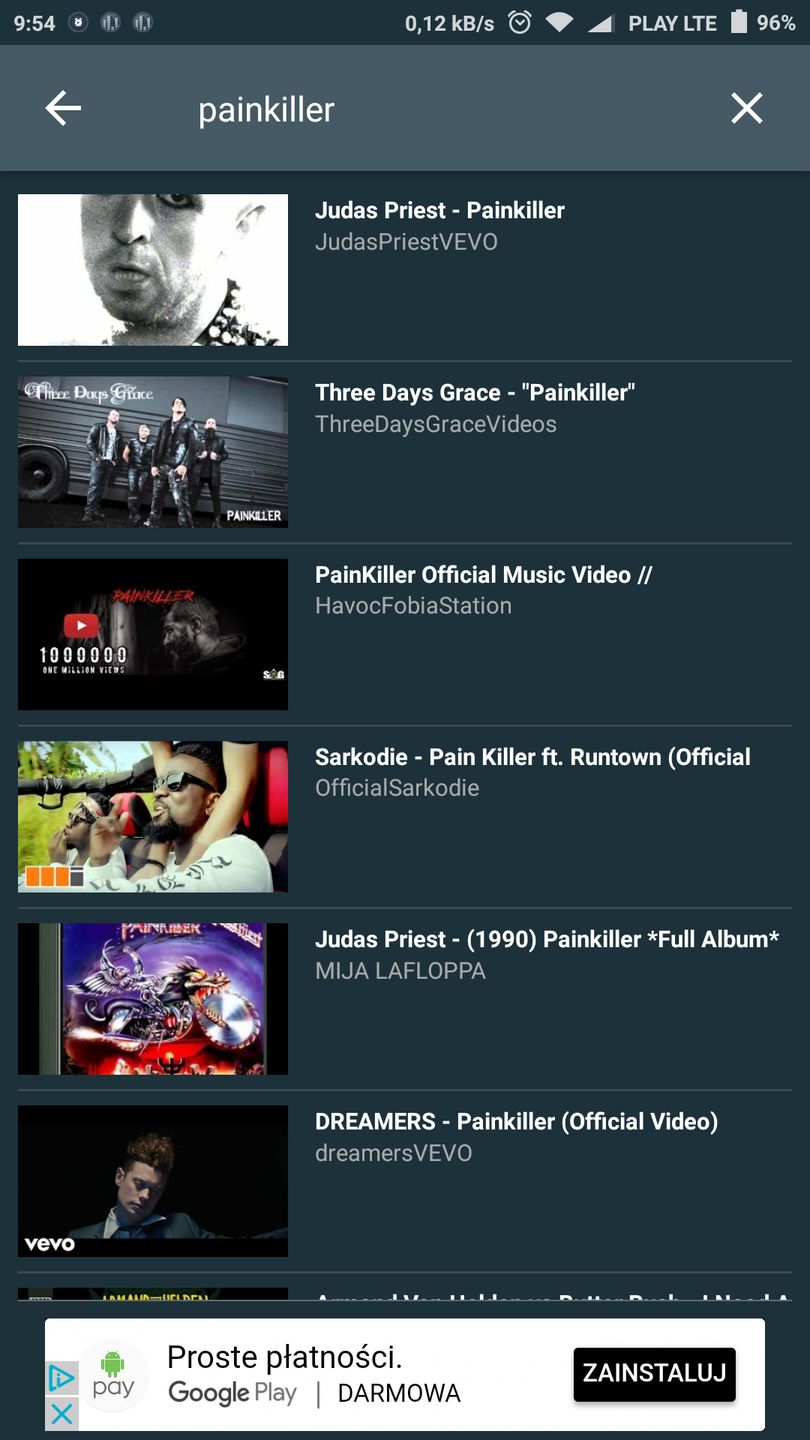Select Sarkodie - Pain Killer ft. Runtown
Image resolution: width=810 pixels, height=1440 pixels.
(x=404, y=814)
